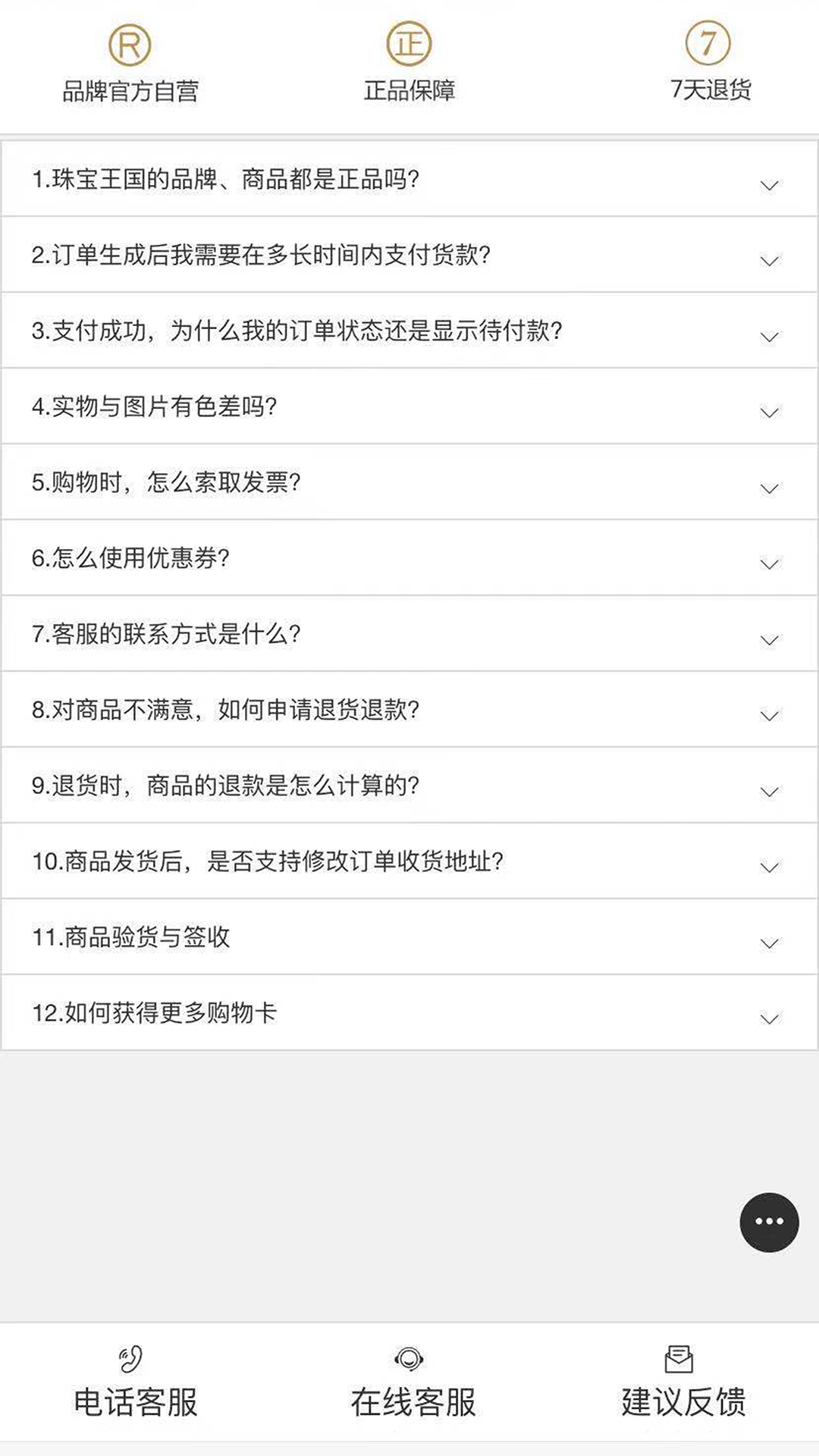Expand question 12 about getting shopping cards
The image size is (819, 1456).
[x=409, y=1013]
